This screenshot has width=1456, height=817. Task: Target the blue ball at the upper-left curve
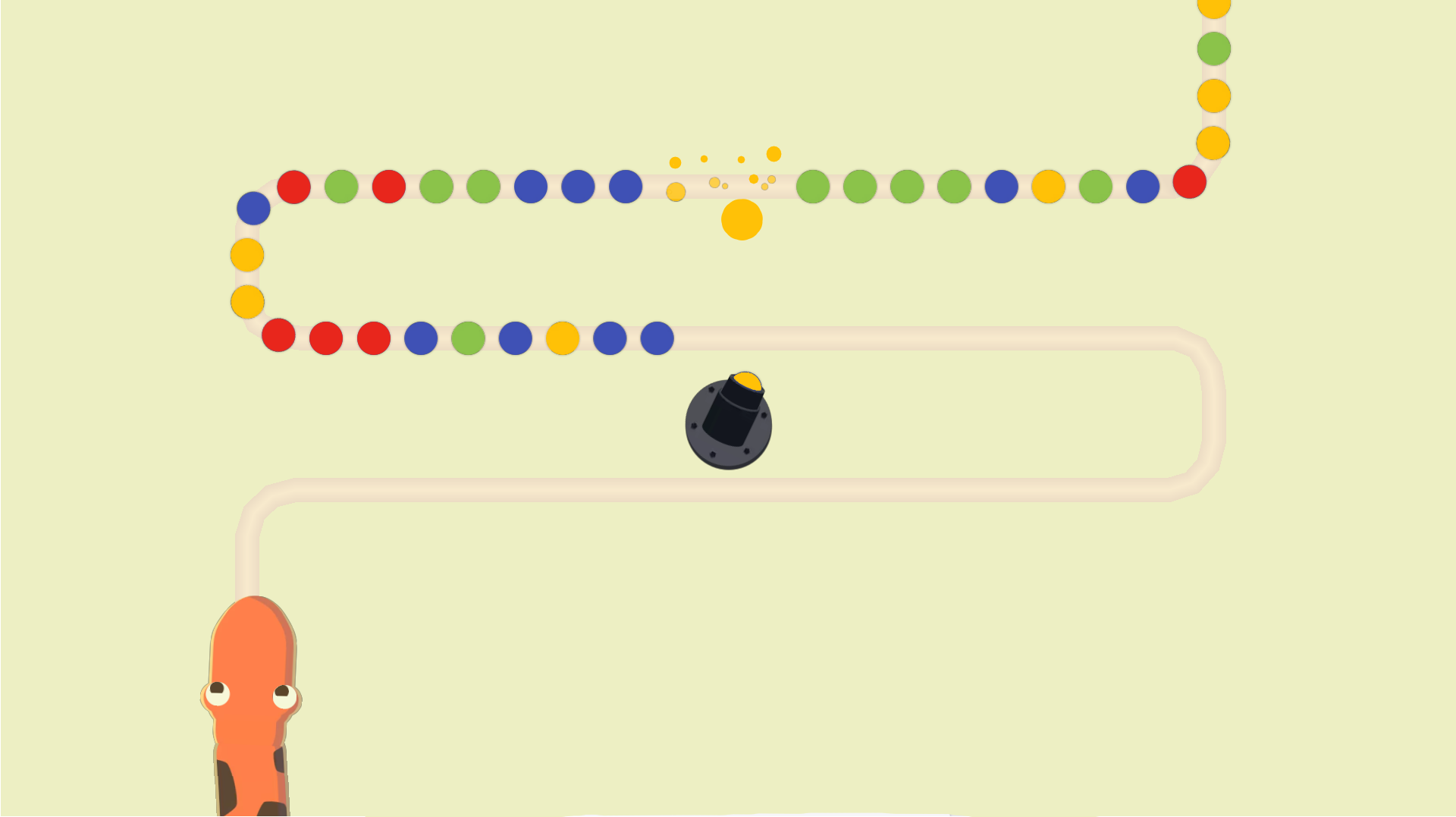point(253,209)
